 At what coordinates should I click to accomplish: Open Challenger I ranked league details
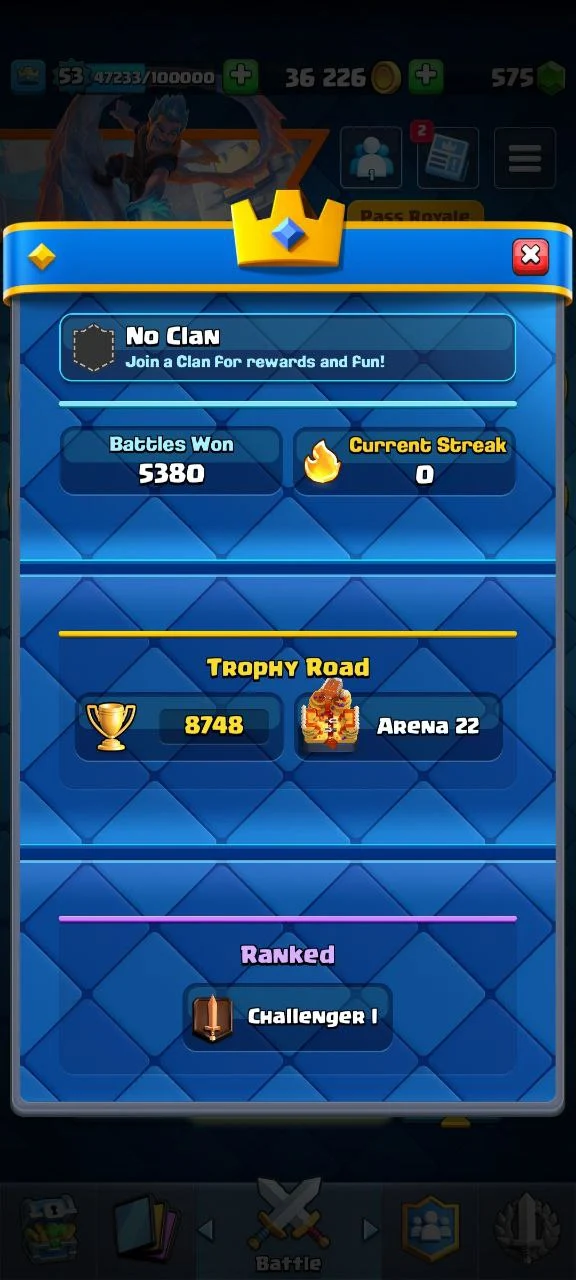[288, 1017]
